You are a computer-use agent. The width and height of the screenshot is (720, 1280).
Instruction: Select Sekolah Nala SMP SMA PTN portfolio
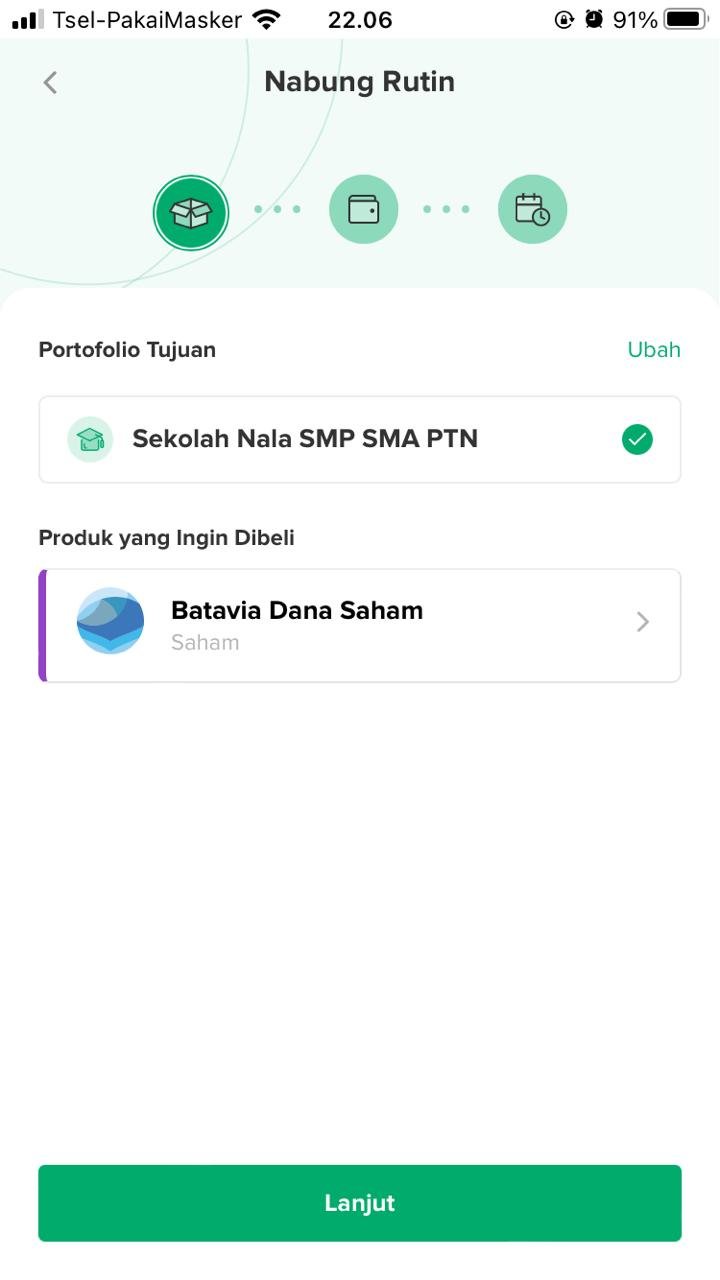(360, 439)
